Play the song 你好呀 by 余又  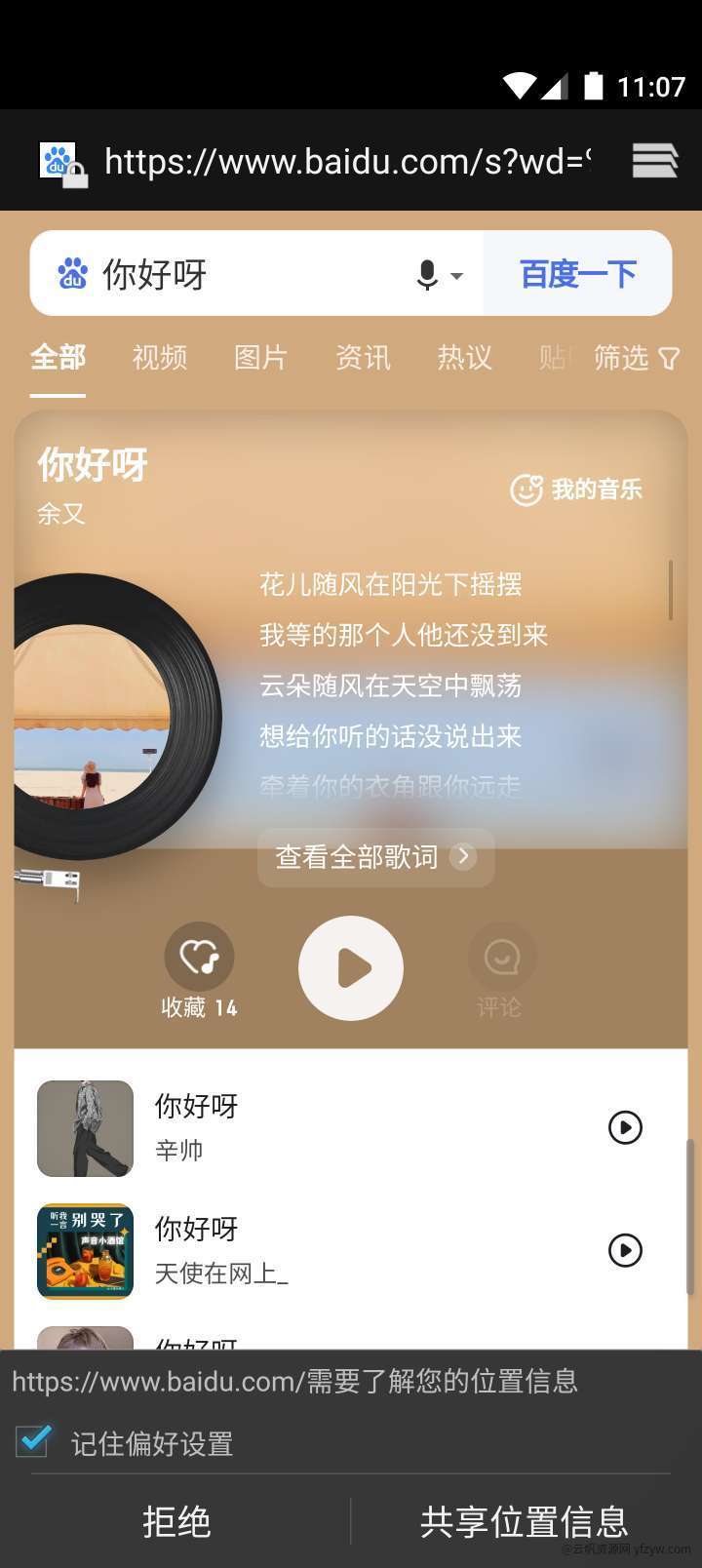351,968
